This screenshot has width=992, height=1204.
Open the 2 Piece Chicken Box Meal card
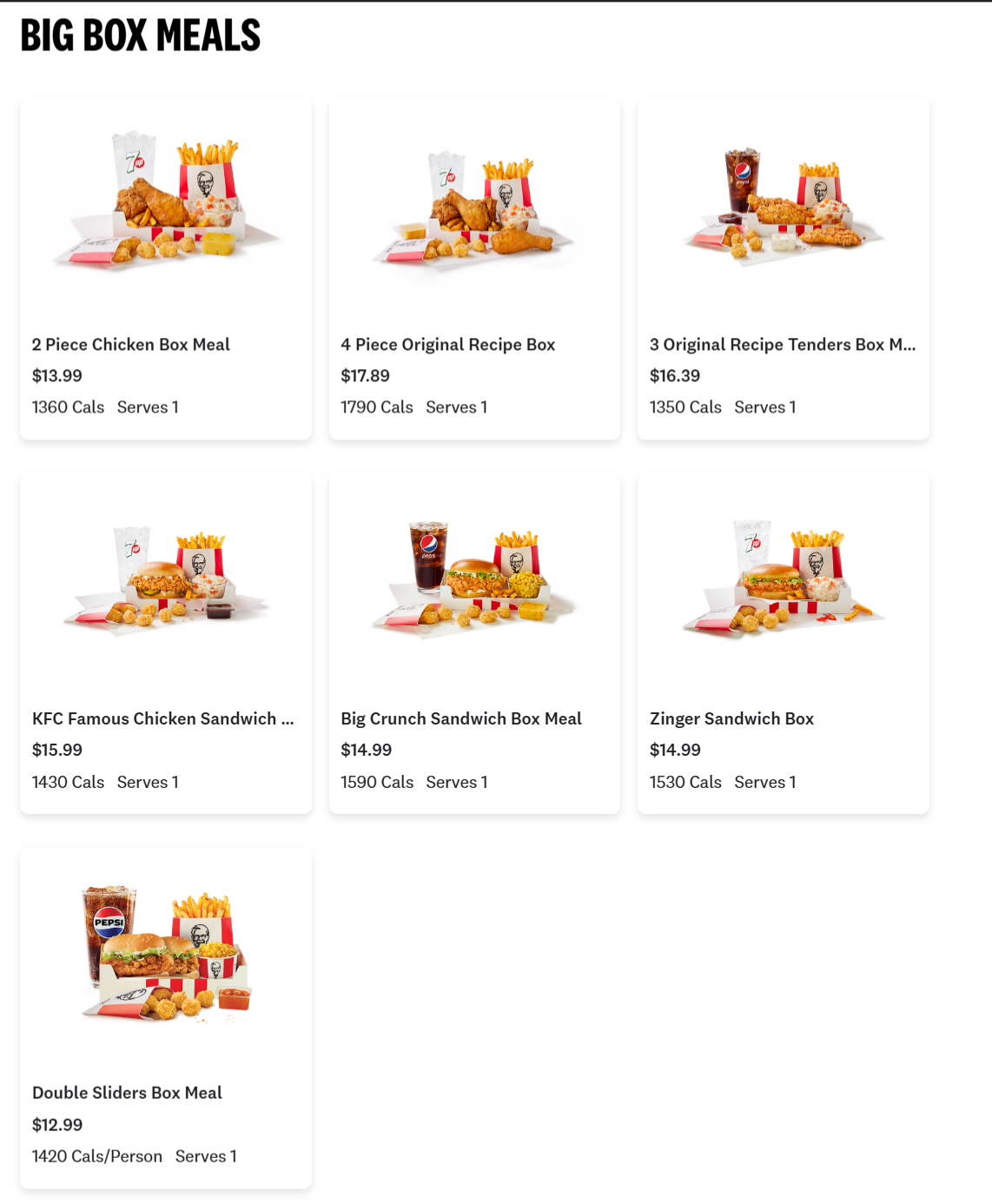point(165,269)
